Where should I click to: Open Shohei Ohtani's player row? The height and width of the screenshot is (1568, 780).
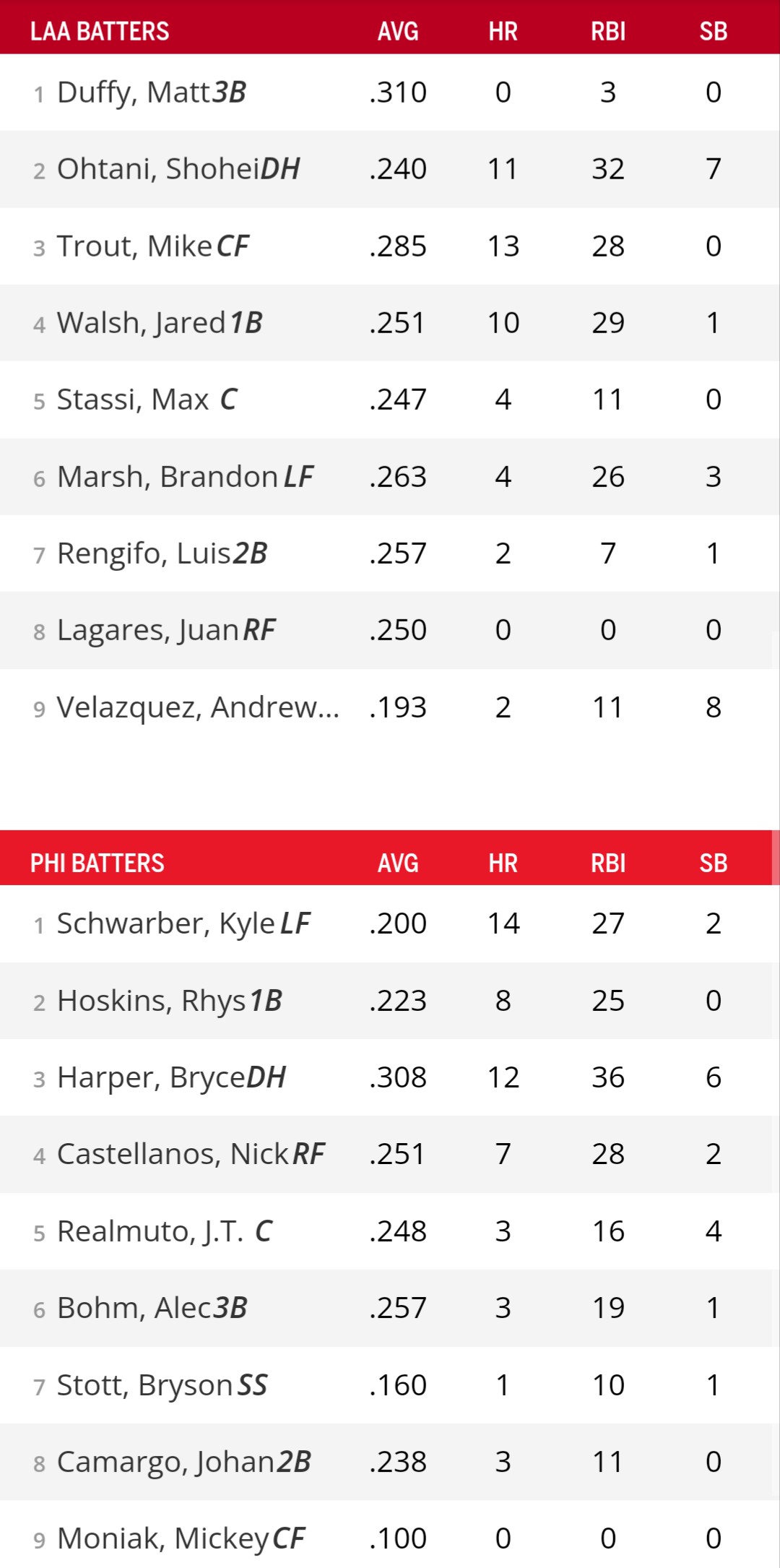pos(159,169)
